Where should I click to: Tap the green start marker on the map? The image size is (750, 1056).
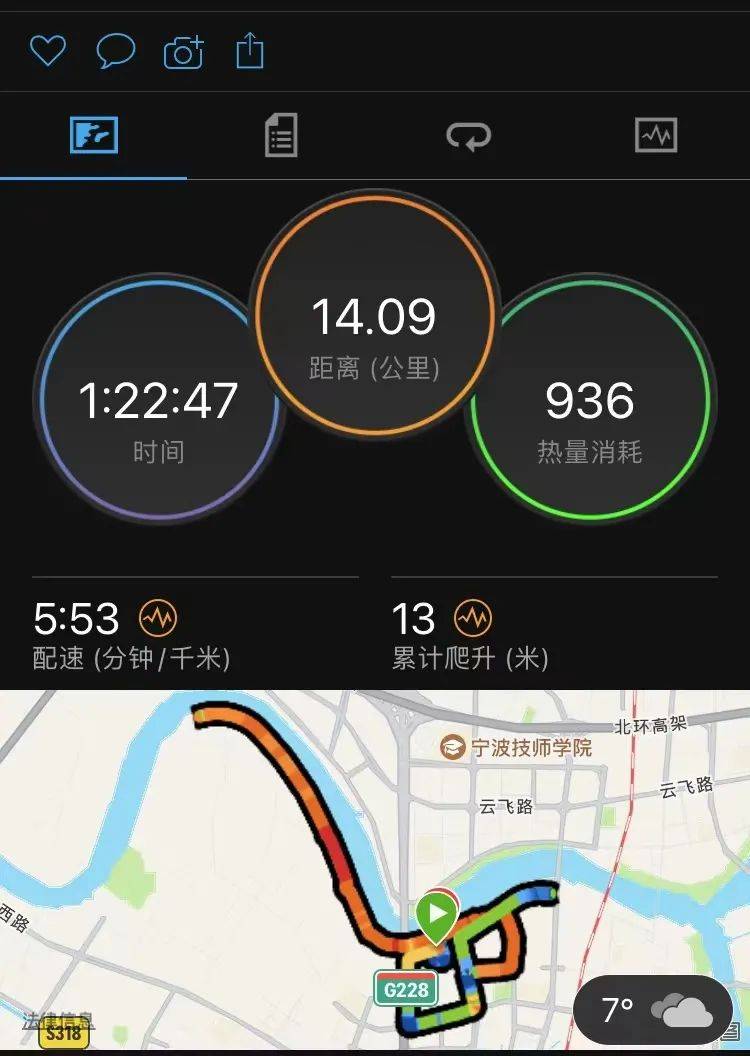[437, 915]
